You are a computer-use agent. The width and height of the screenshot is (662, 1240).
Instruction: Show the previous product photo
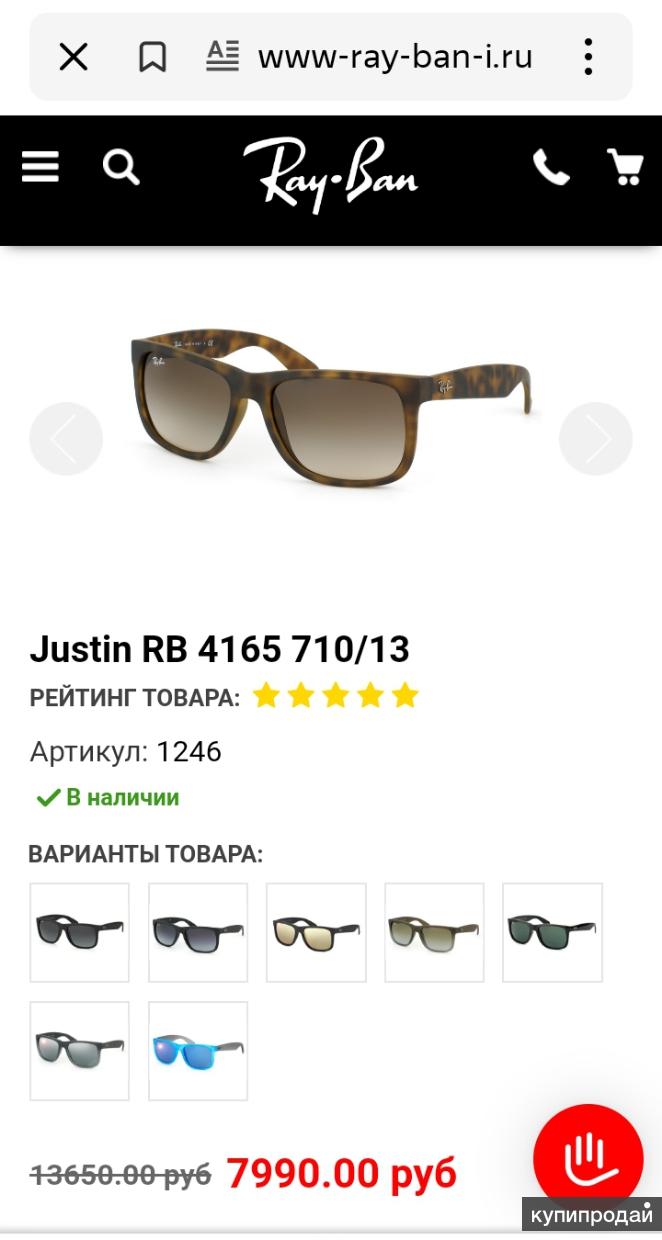click(x=66, y=438)
